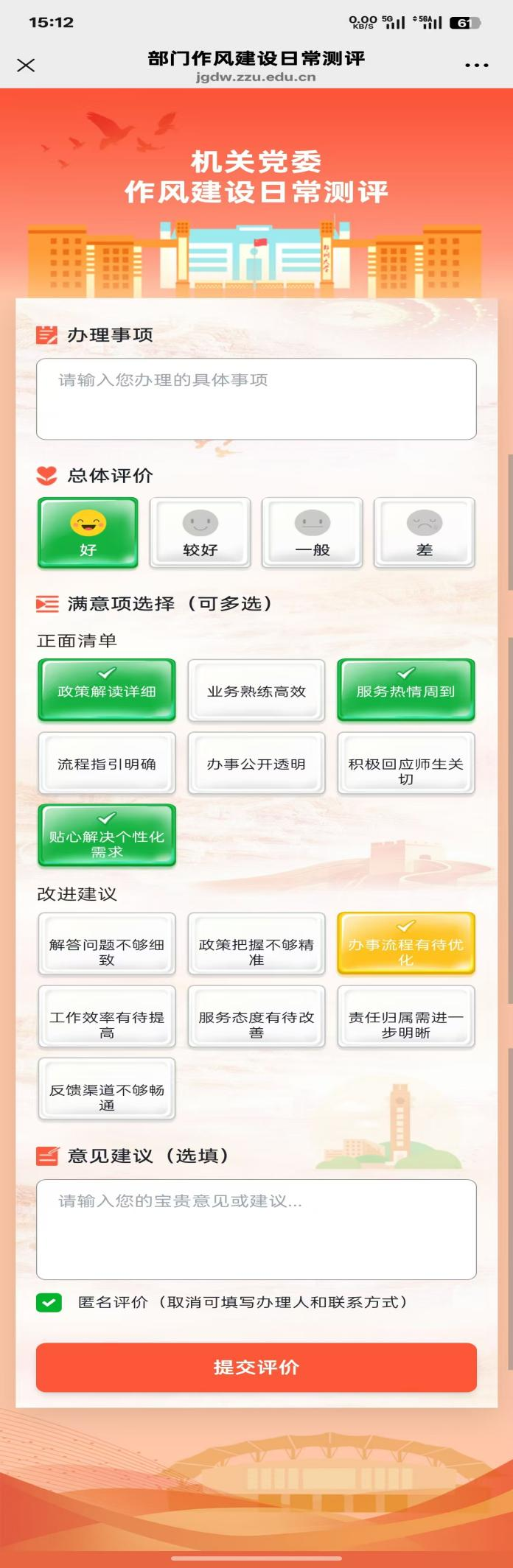The image size is (513, 1568).
Task: Check 积极回应师生关切
Action: point(405,763)
